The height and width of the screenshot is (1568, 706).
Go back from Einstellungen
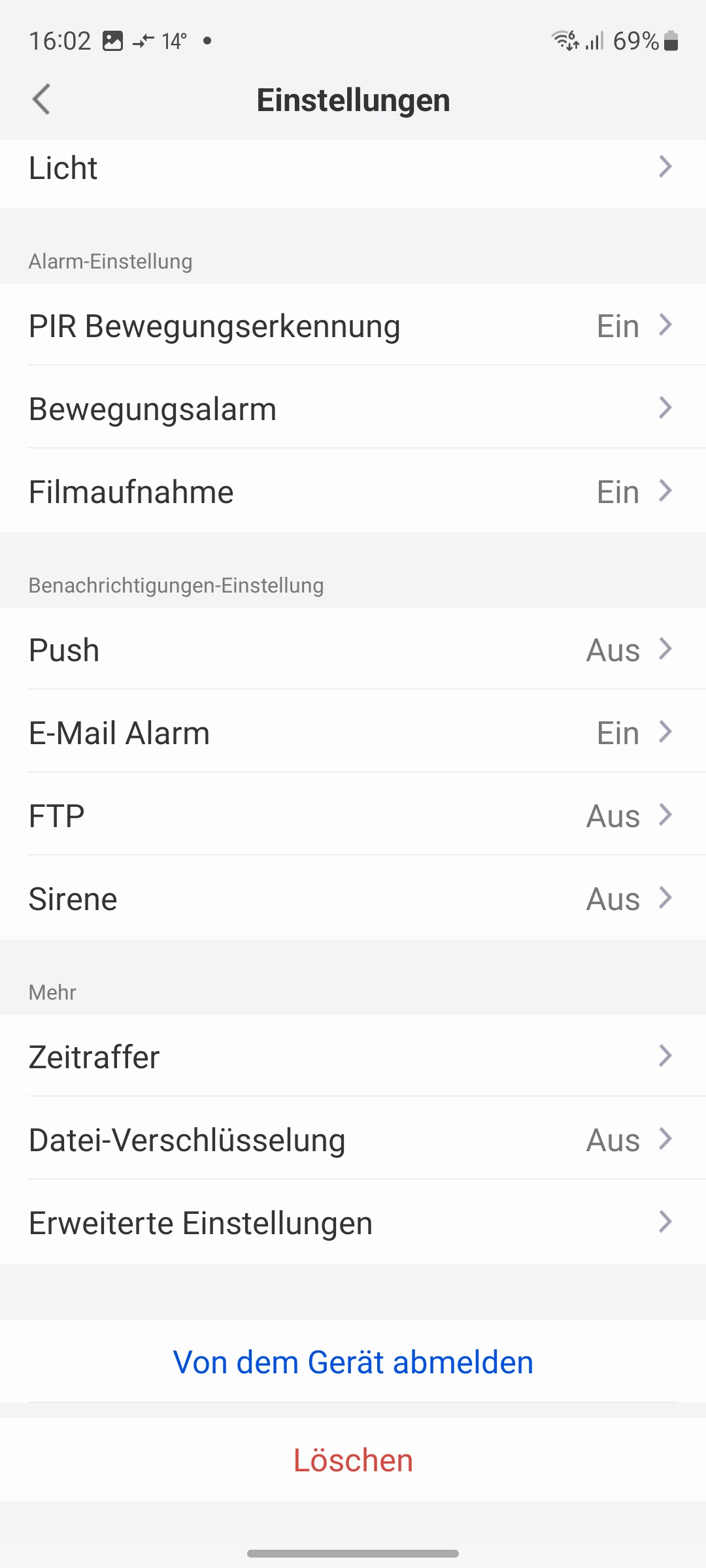pyautogui.click(x=42, y=100)
